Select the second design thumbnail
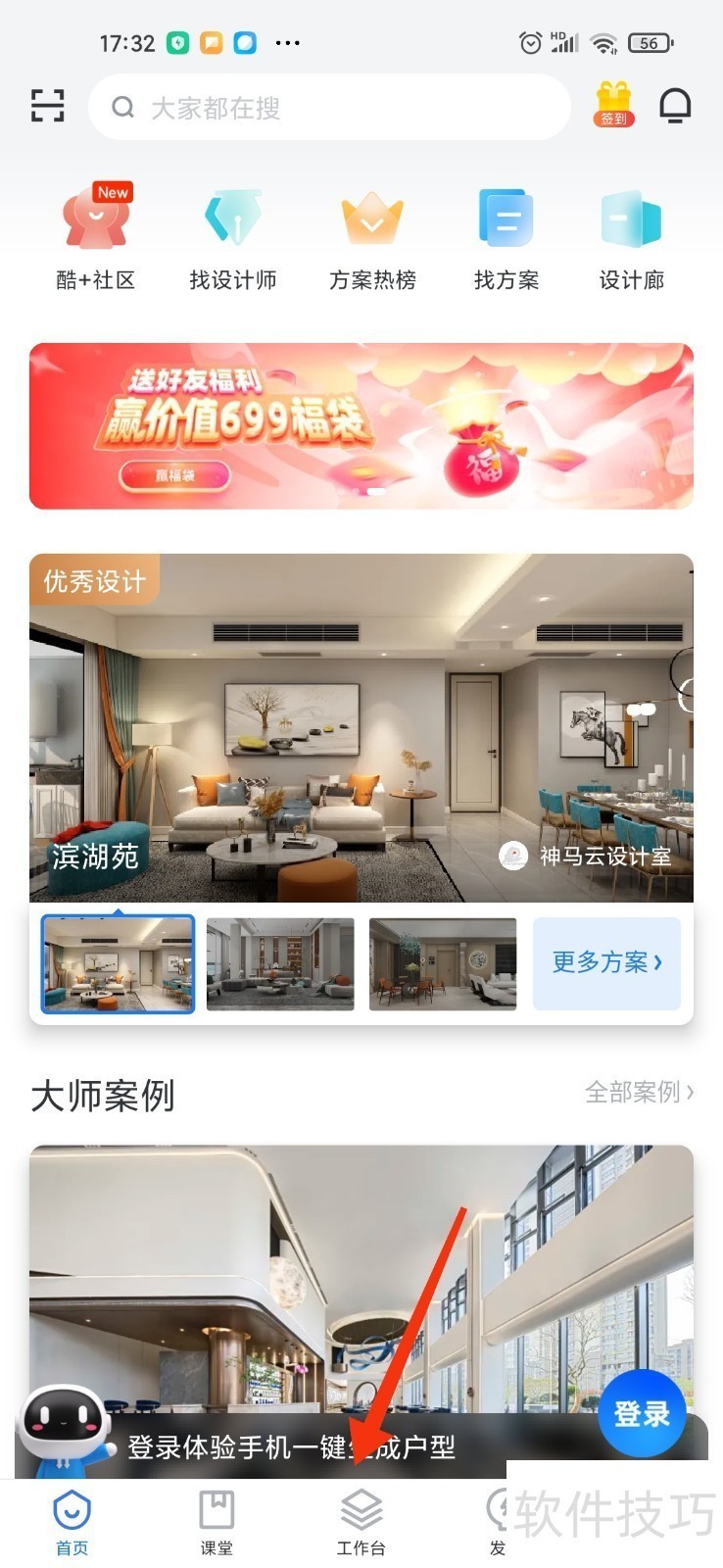The width and height of the screenshot is (723, 1568). pos(280,963)
